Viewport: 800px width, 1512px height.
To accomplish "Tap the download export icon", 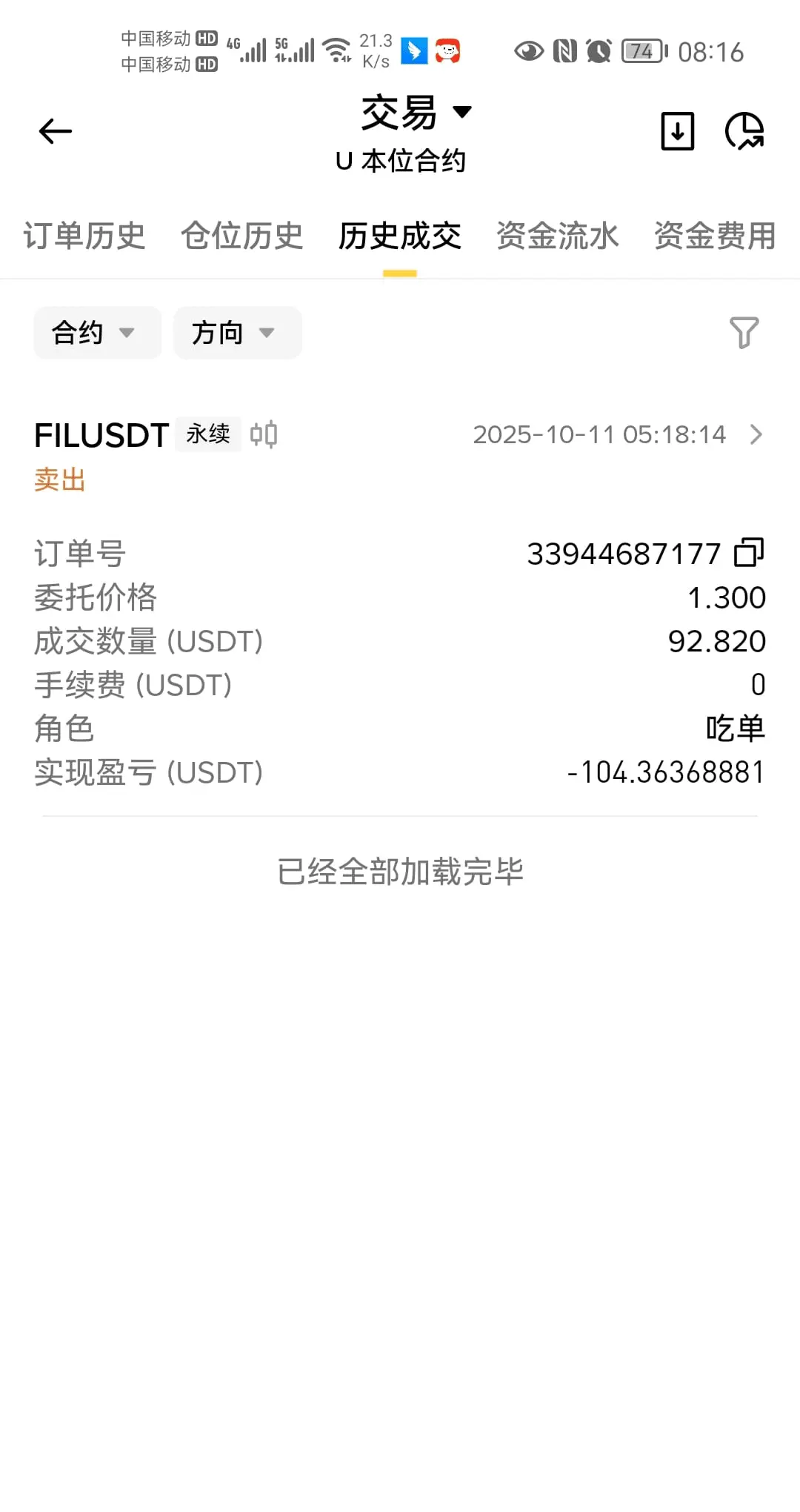I will (677, 132).
